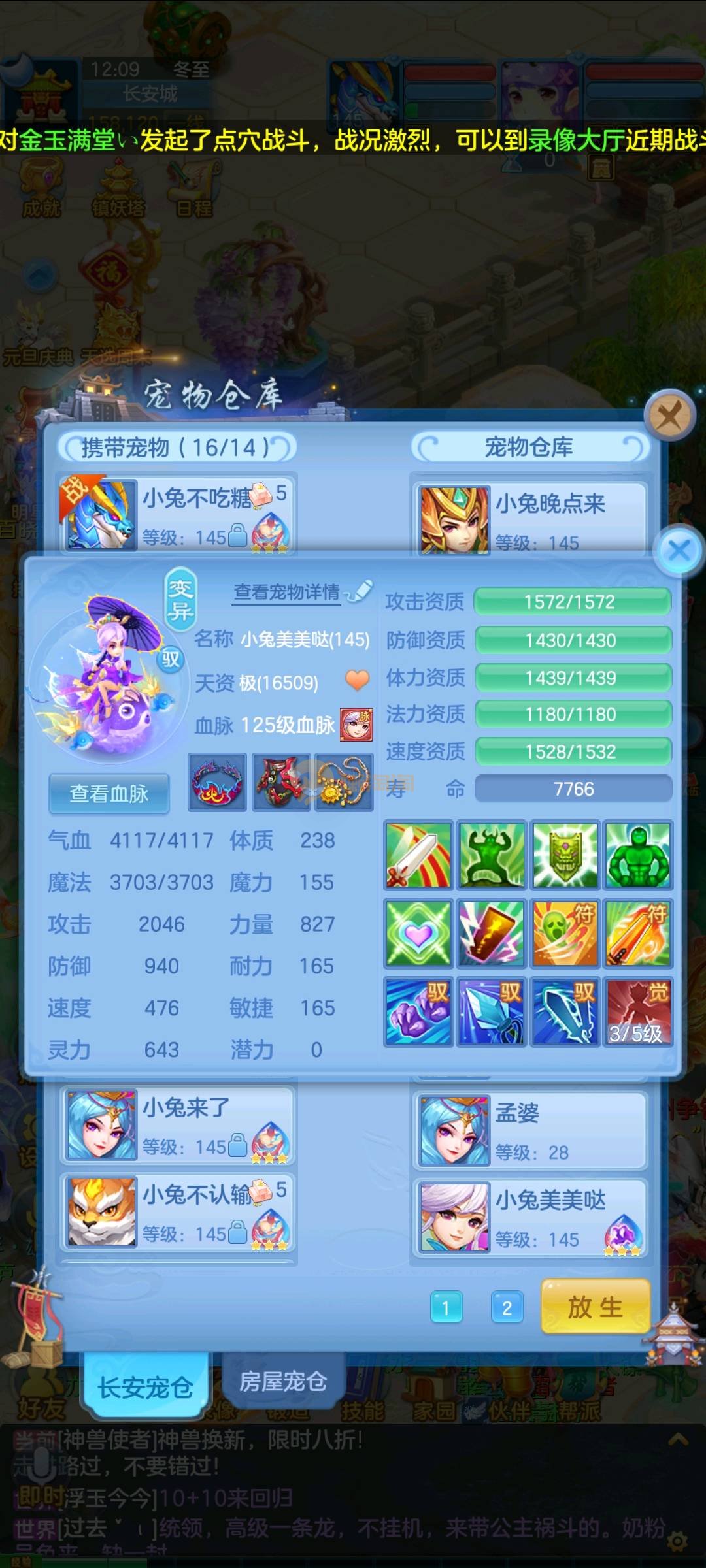Close the pet warehouse window
The width and height of the screenshot is (706, 1568).
pos(669,415)
